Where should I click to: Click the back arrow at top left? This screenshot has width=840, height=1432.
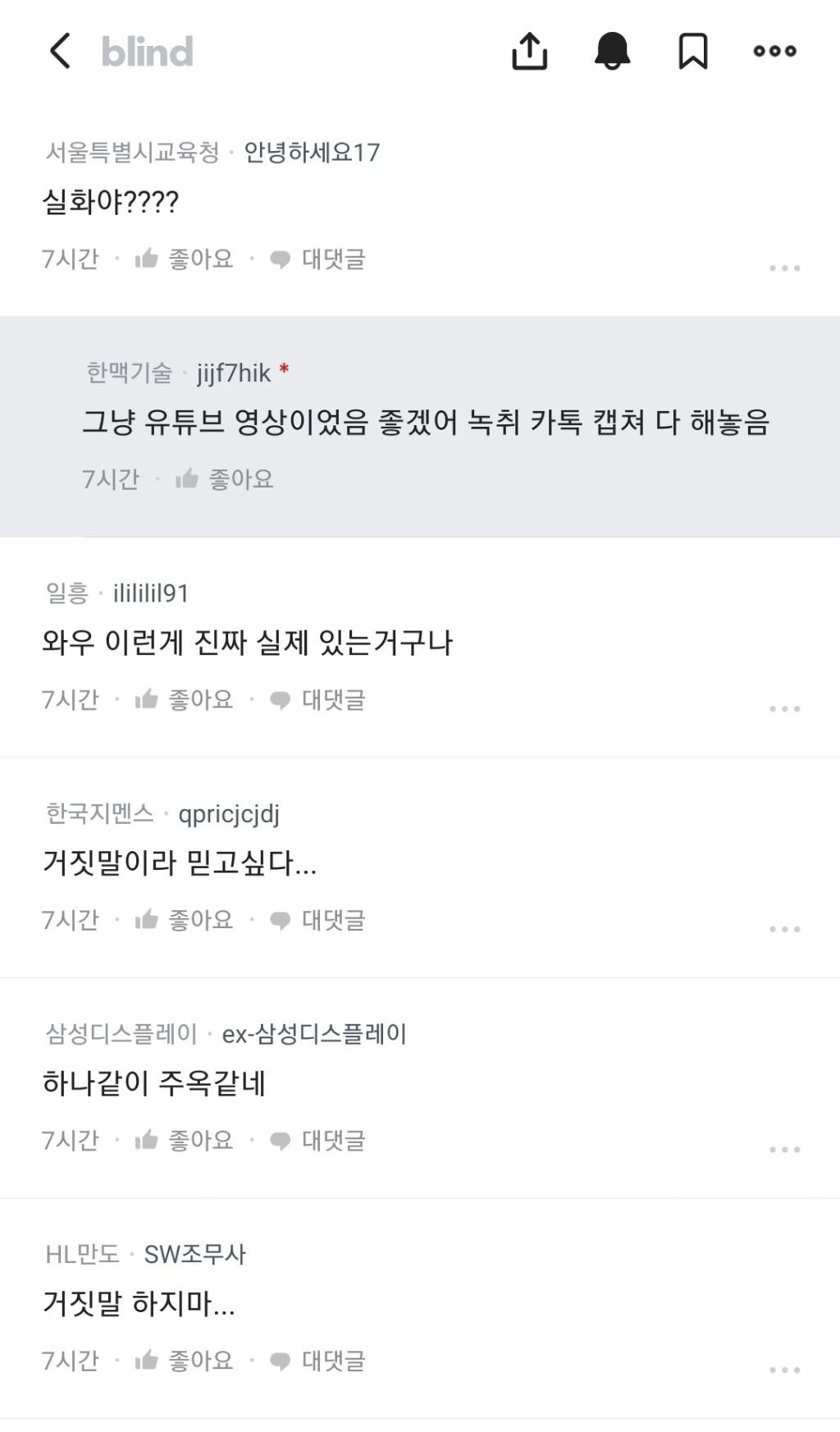[x=57, y=51]
